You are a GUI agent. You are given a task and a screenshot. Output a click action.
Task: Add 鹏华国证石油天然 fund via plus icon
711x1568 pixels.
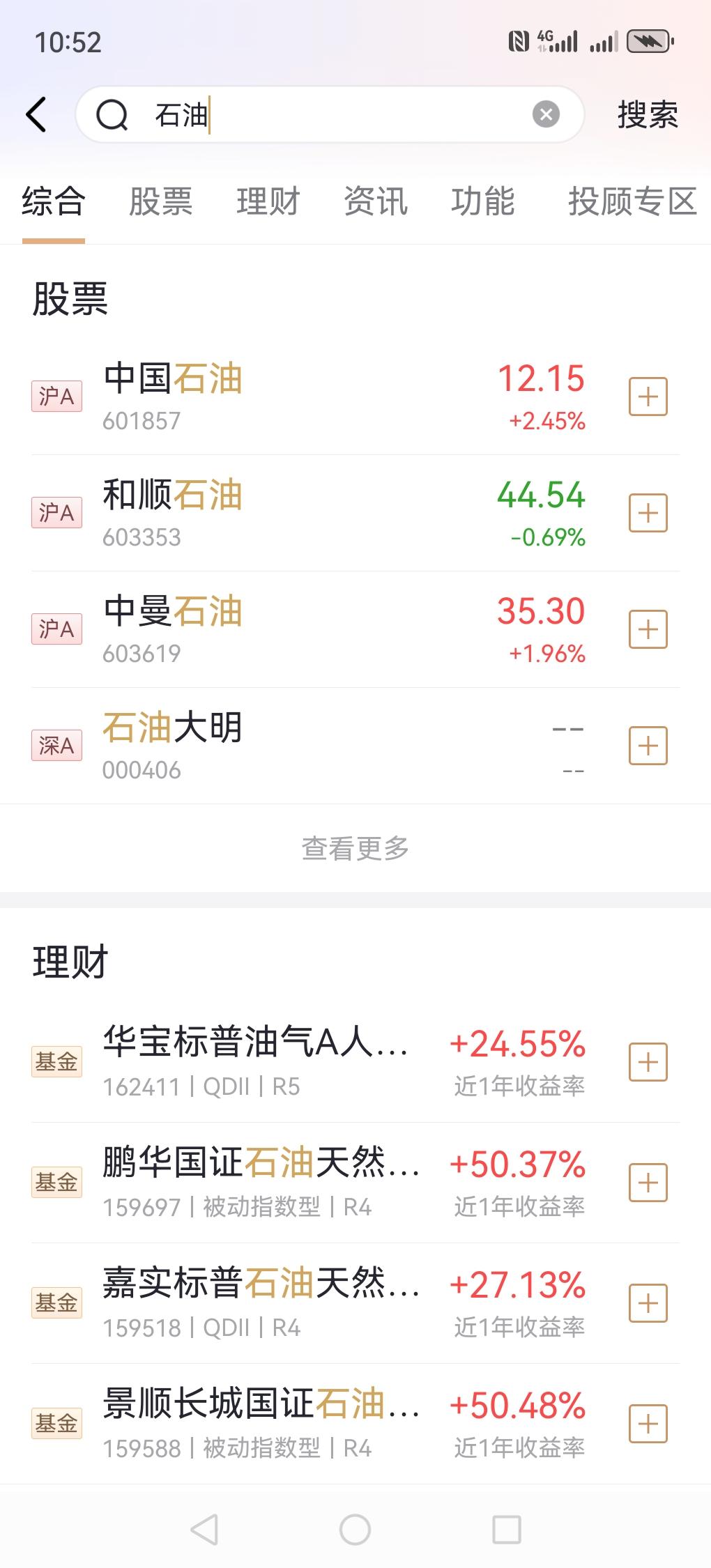[x=647, y=1183]
